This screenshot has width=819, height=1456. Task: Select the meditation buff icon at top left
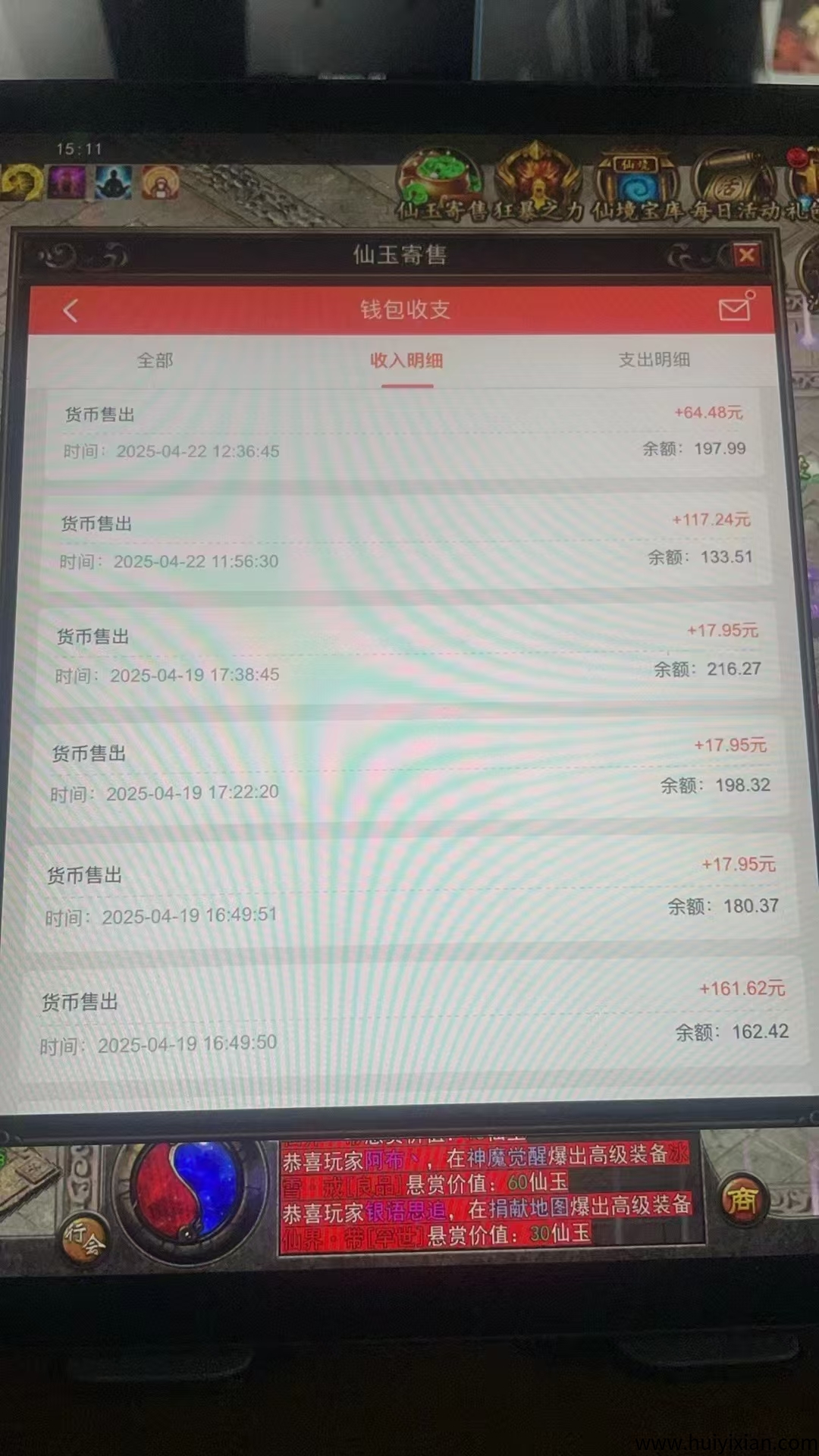(x=112, y=182)
